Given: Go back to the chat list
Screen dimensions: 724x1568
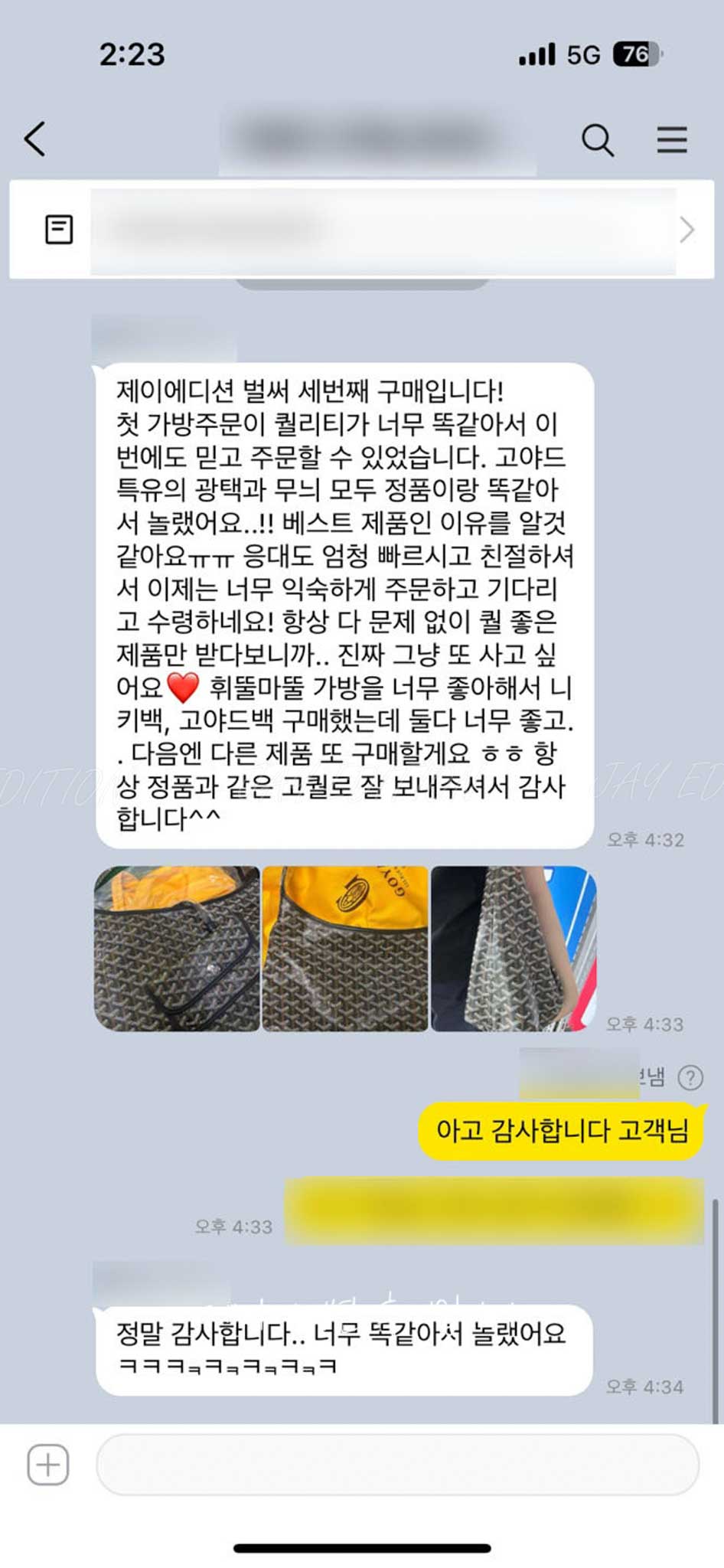Looking at the screenshot, I should (35, 139).
